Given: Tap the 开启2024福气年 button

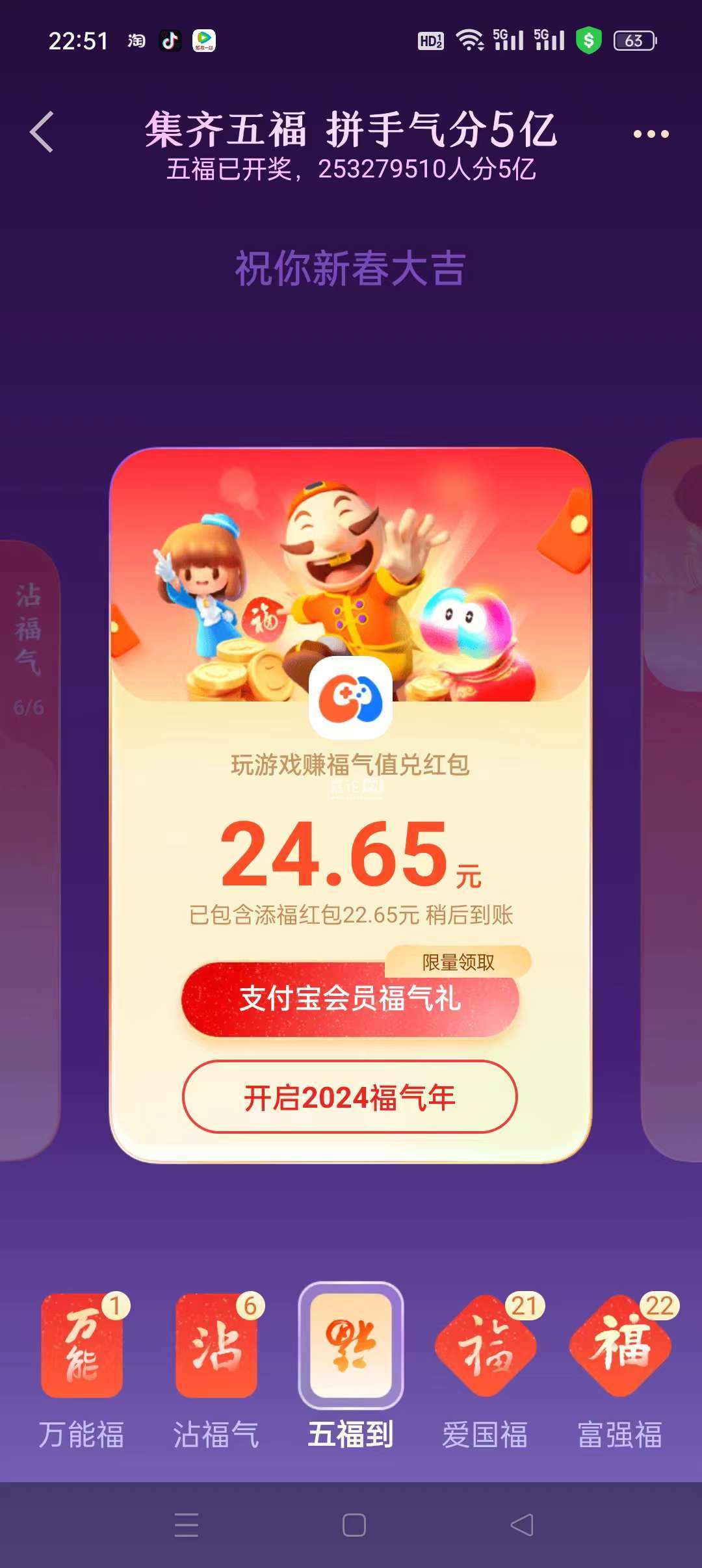Looking at the screenshot, I should click(x=350, y=1097).
